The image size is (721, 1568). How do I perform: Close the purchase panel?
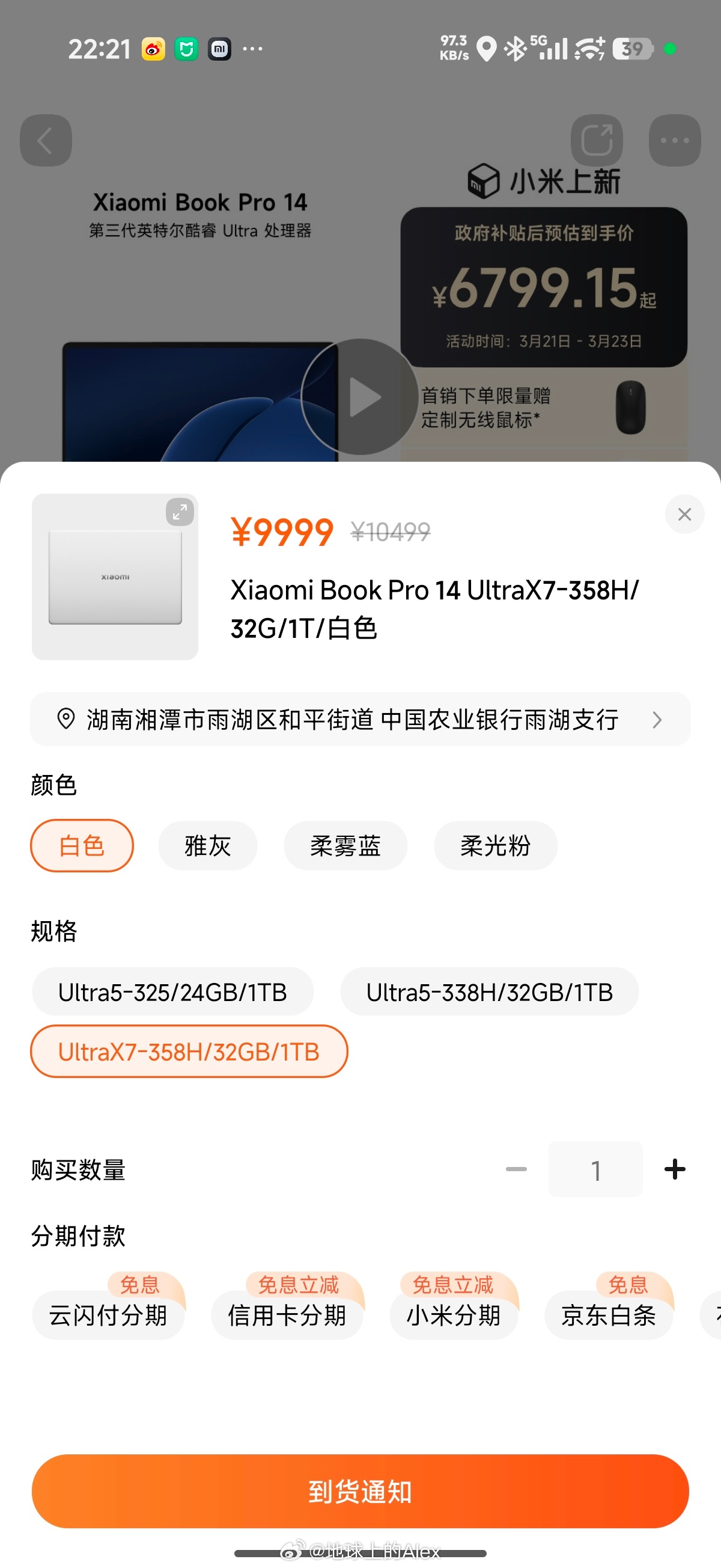684,514
